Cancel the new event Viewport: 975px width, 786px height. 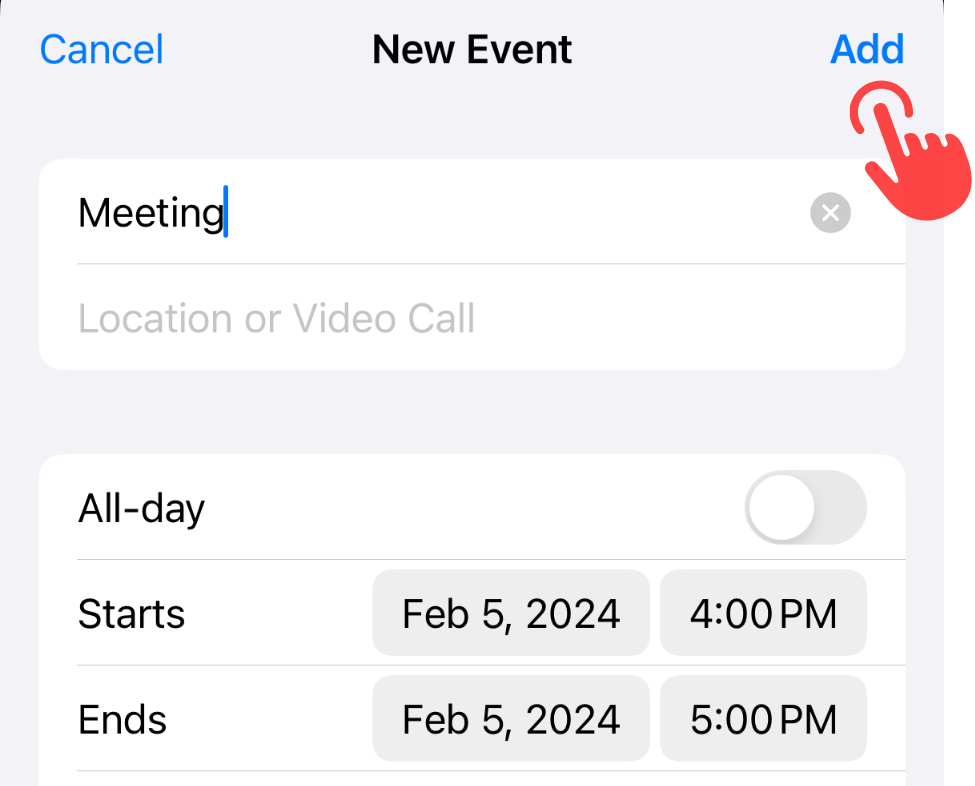tap(101, 50)
